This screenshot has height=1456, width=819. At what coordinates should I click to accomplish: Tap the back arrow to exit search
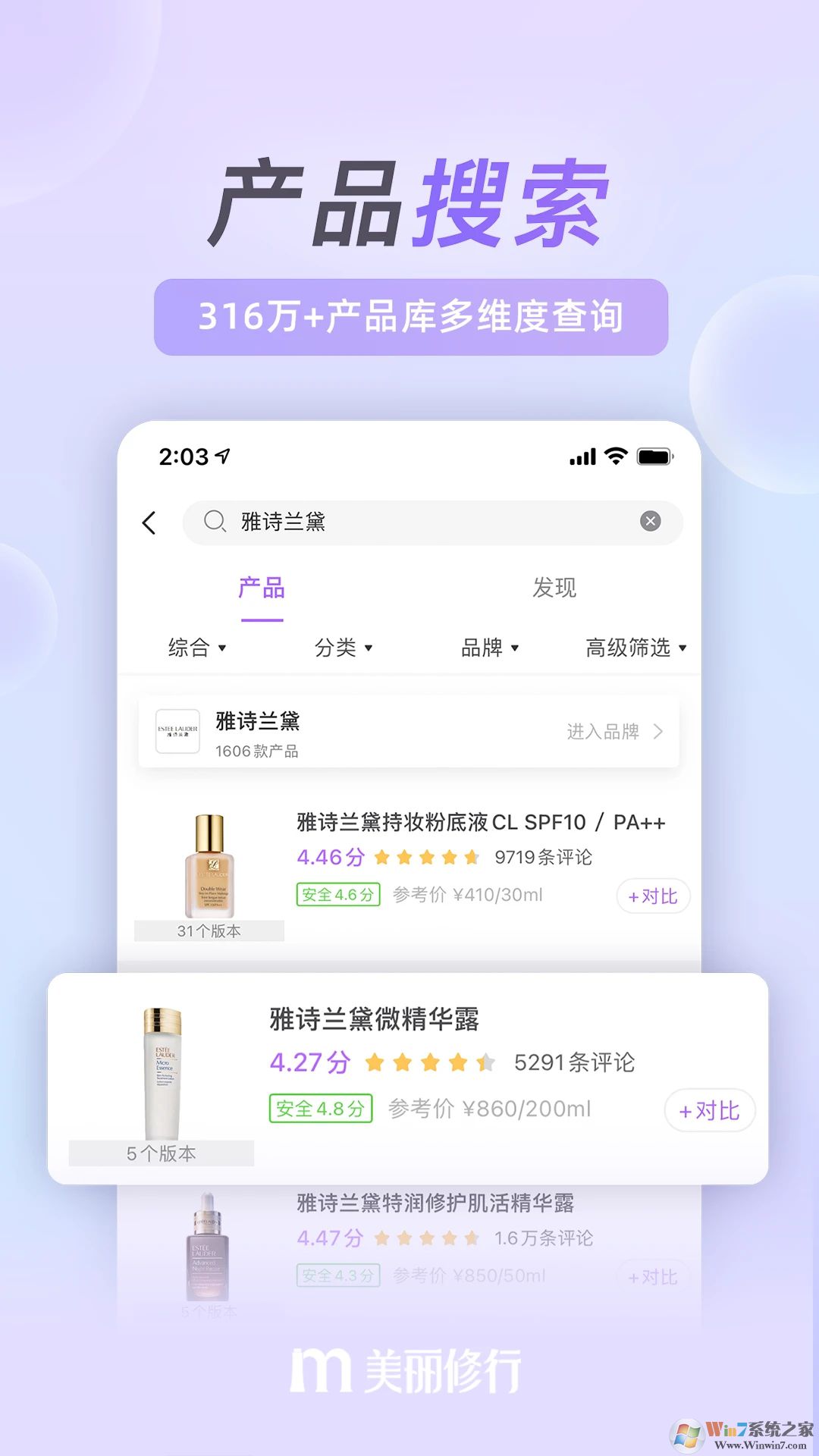point(149,523)
